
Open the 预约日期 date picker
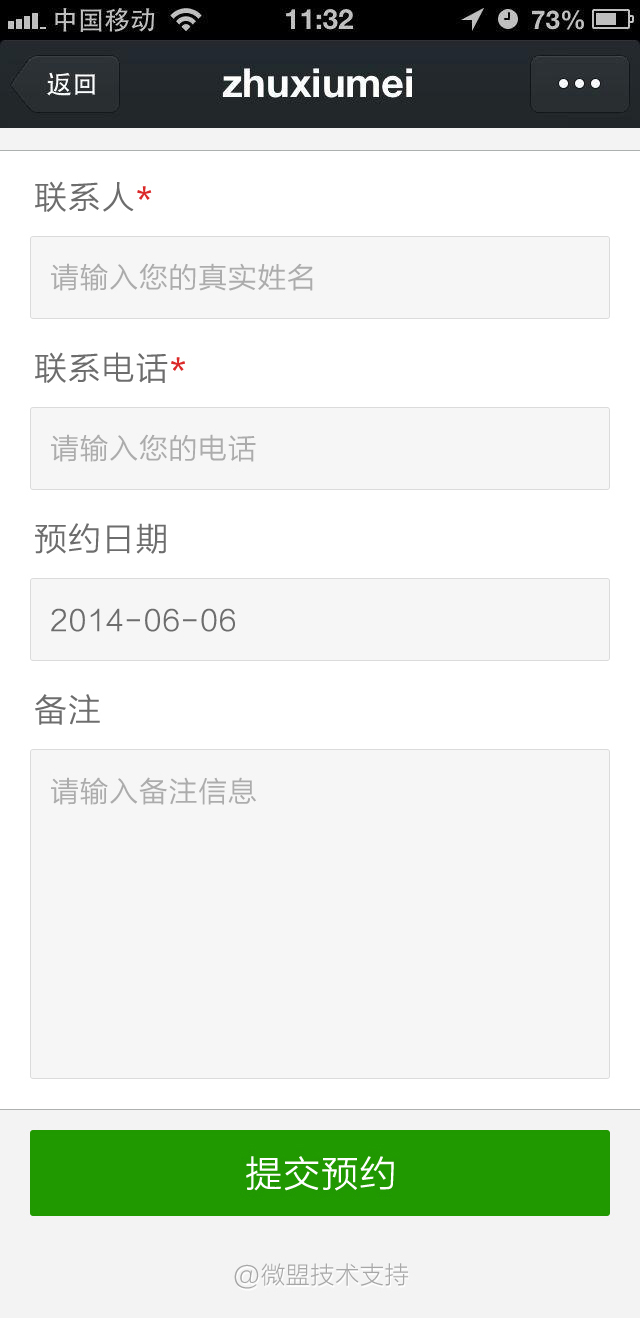[x=320, y=619]
